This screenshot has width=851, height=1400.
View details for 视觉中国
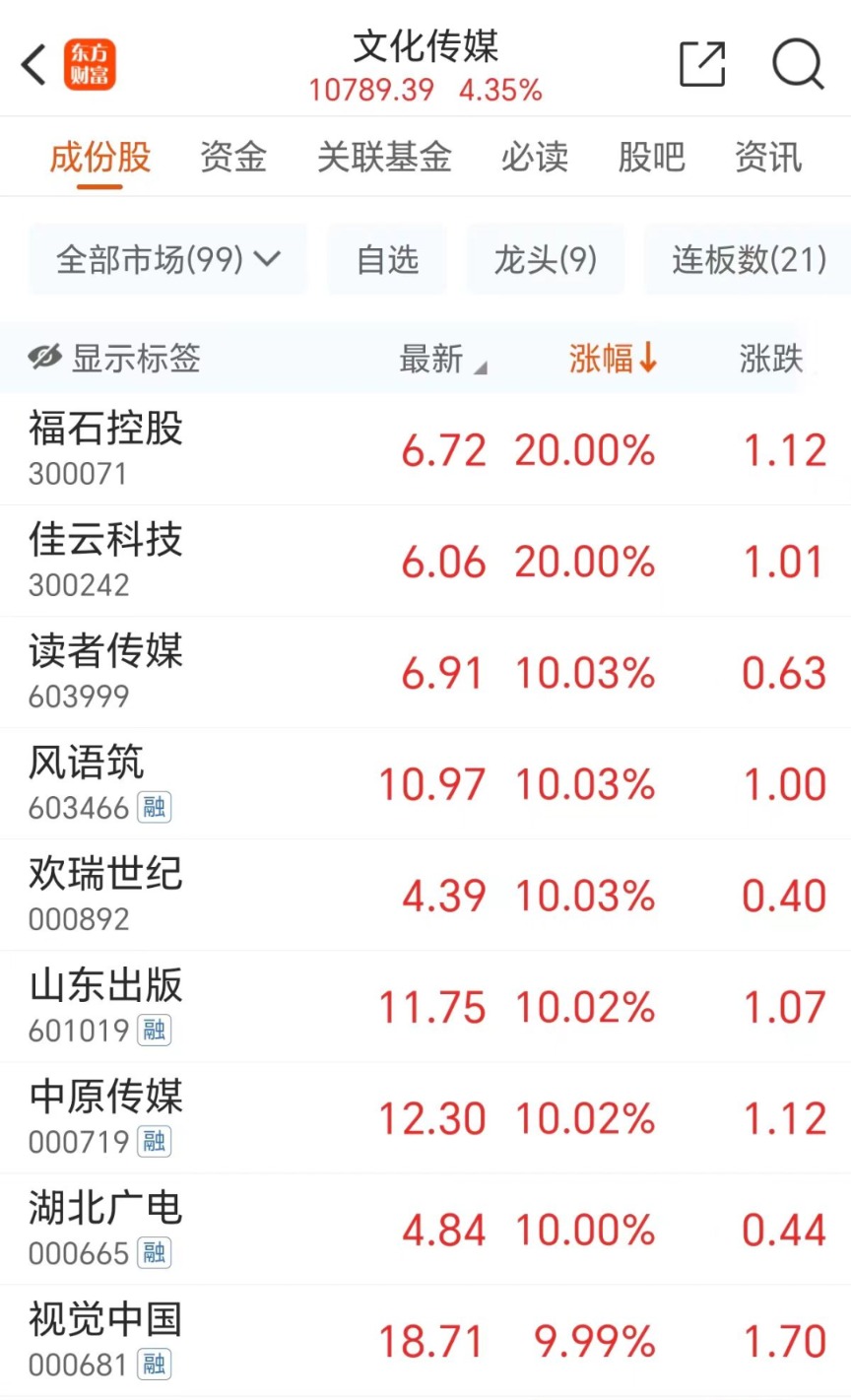coord(425,1341)
